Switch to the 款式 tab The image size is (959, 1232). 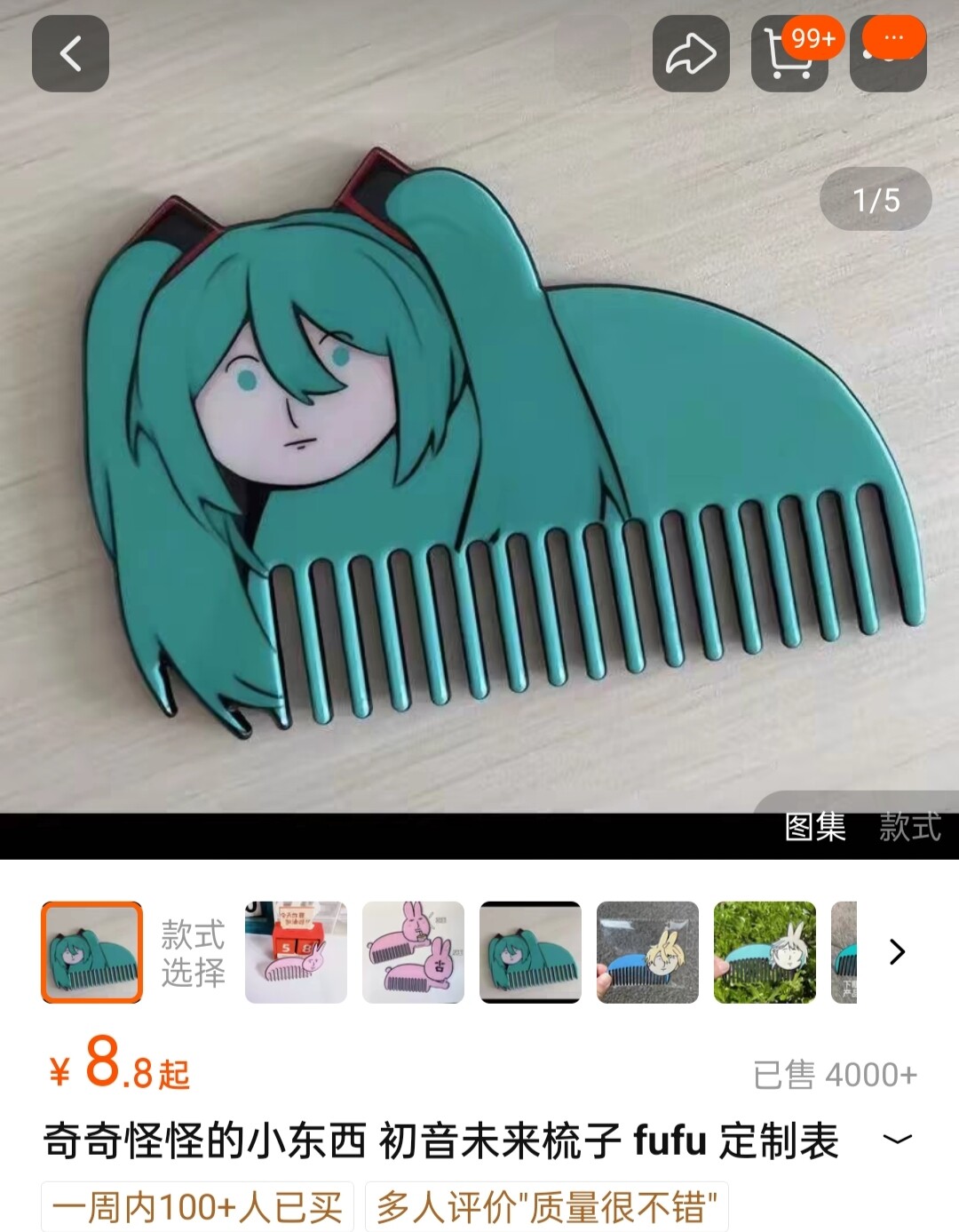(x=909, y=827)
